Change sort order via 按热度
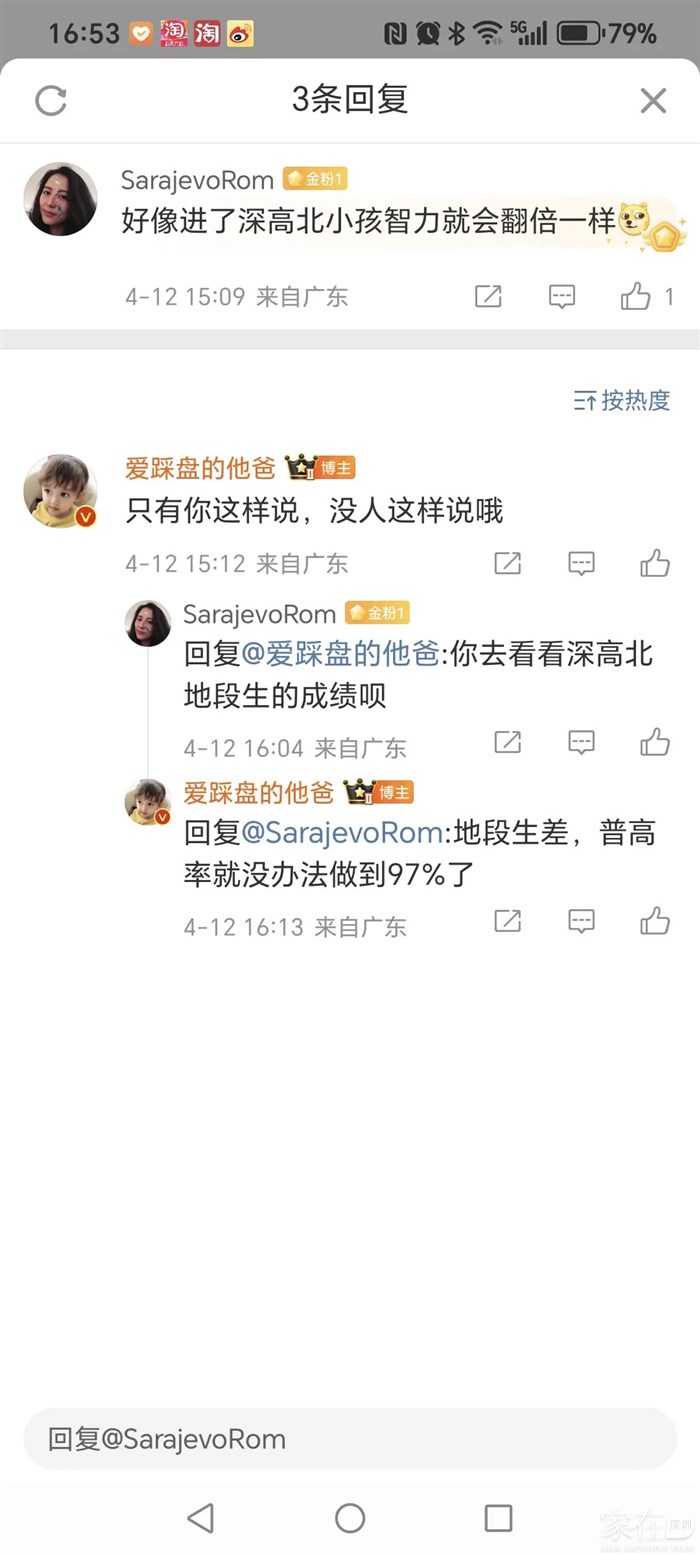 click(622, 401)
